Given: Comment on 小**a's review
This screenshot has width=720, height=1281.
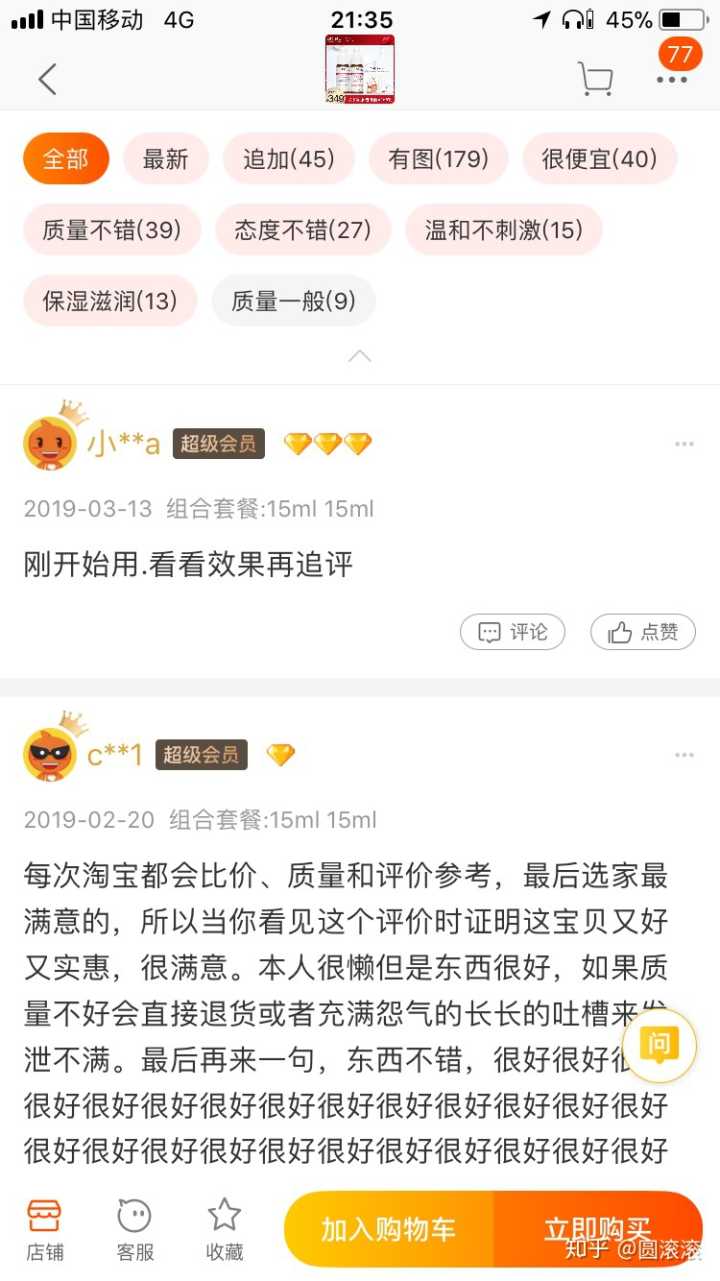Looking at the screenshot, I should click(x=513, y=632).
